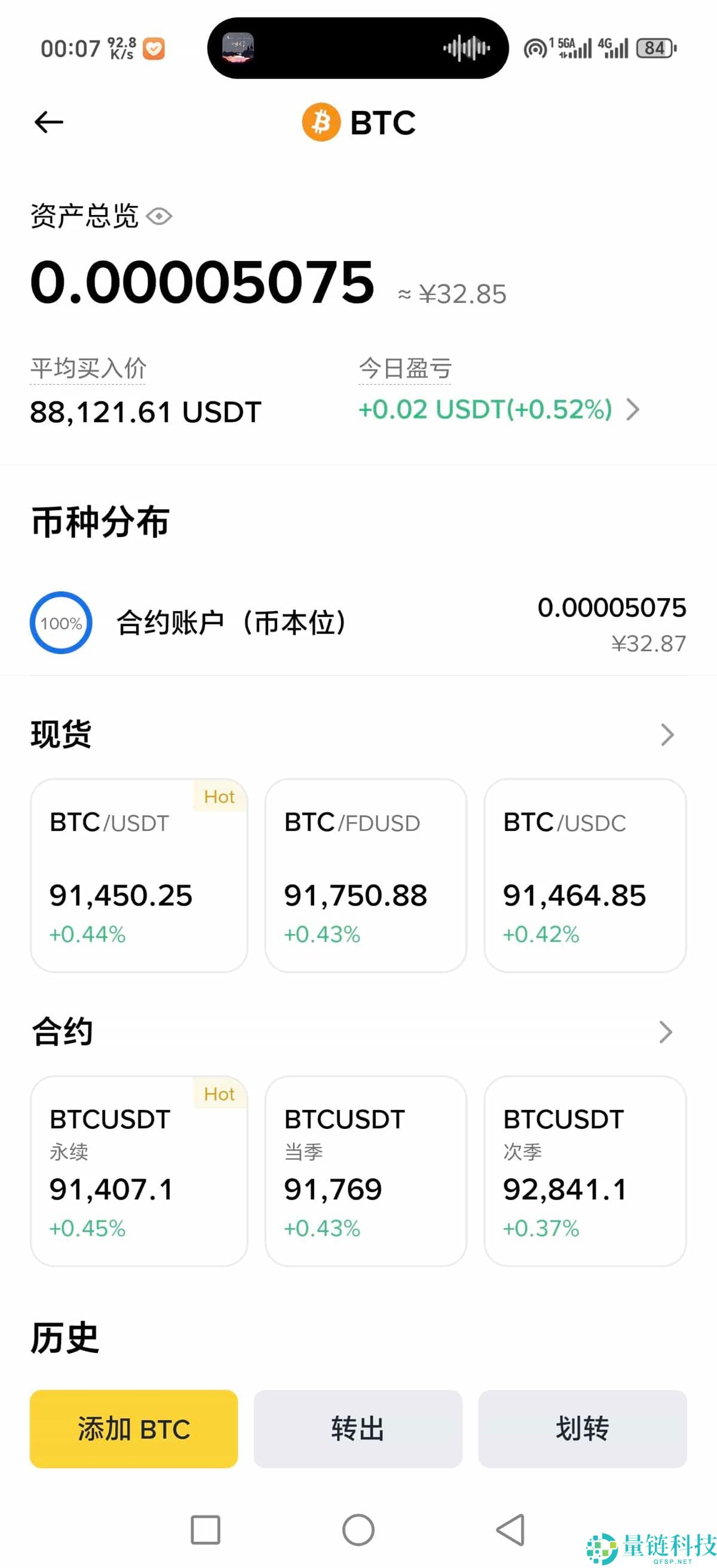
Task: Select the BTC/USDT spot trading card
Action: point(139,876)
